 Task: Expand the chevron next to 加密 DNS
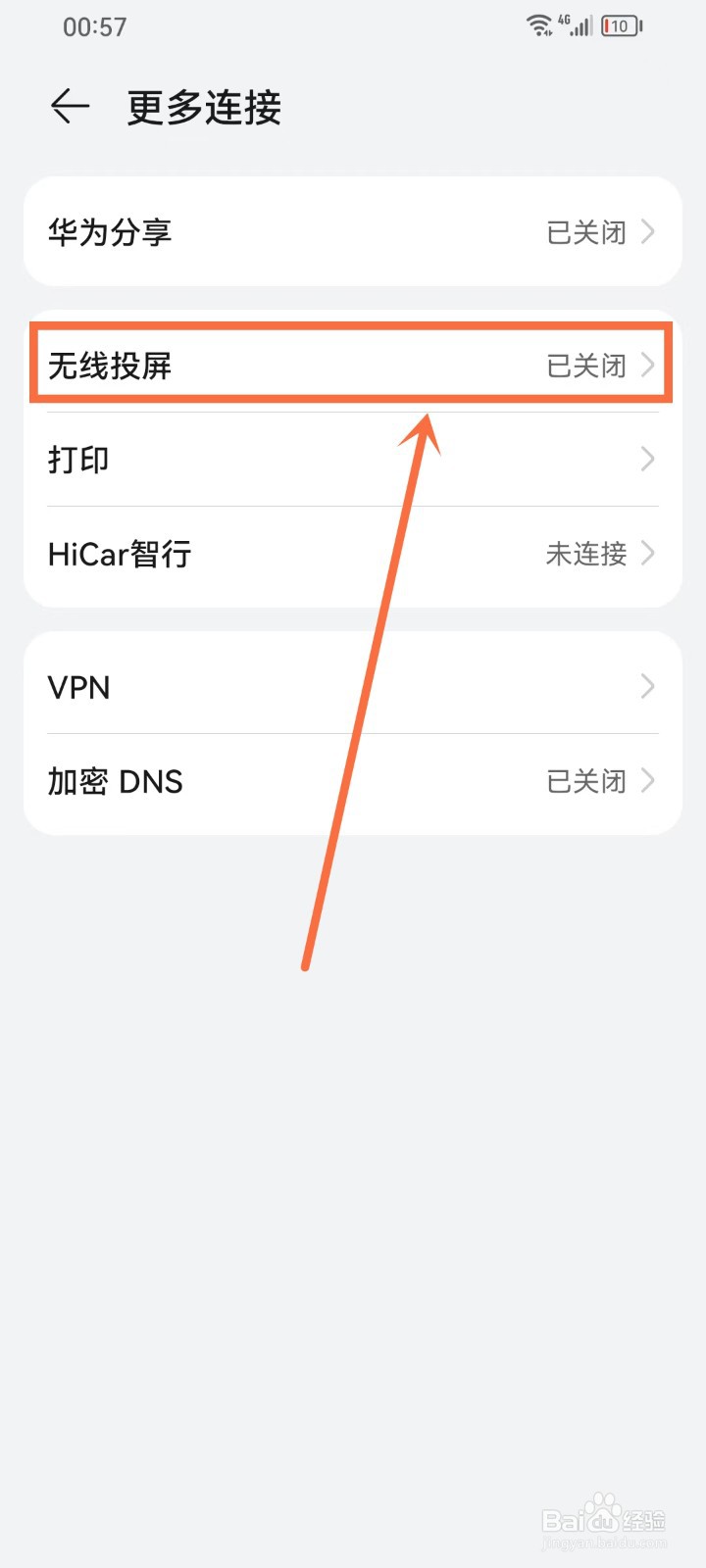point(647,781)
